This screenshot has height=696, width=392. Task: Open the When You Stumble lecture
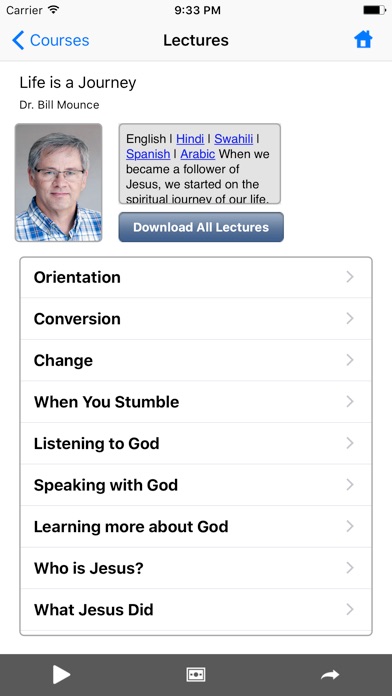click(196, 402)
